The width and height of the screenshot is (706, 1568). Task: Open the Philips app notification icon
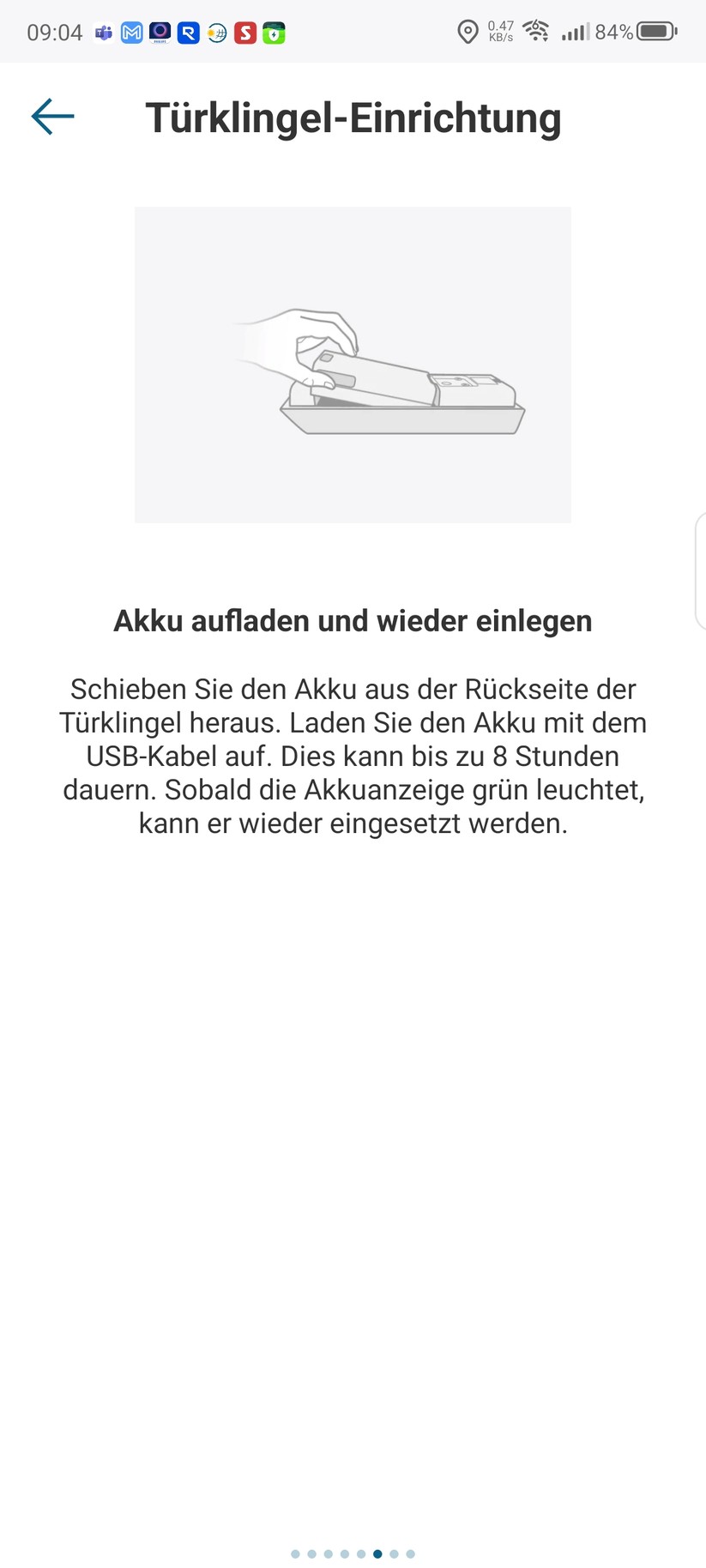(x=160, y=33)
